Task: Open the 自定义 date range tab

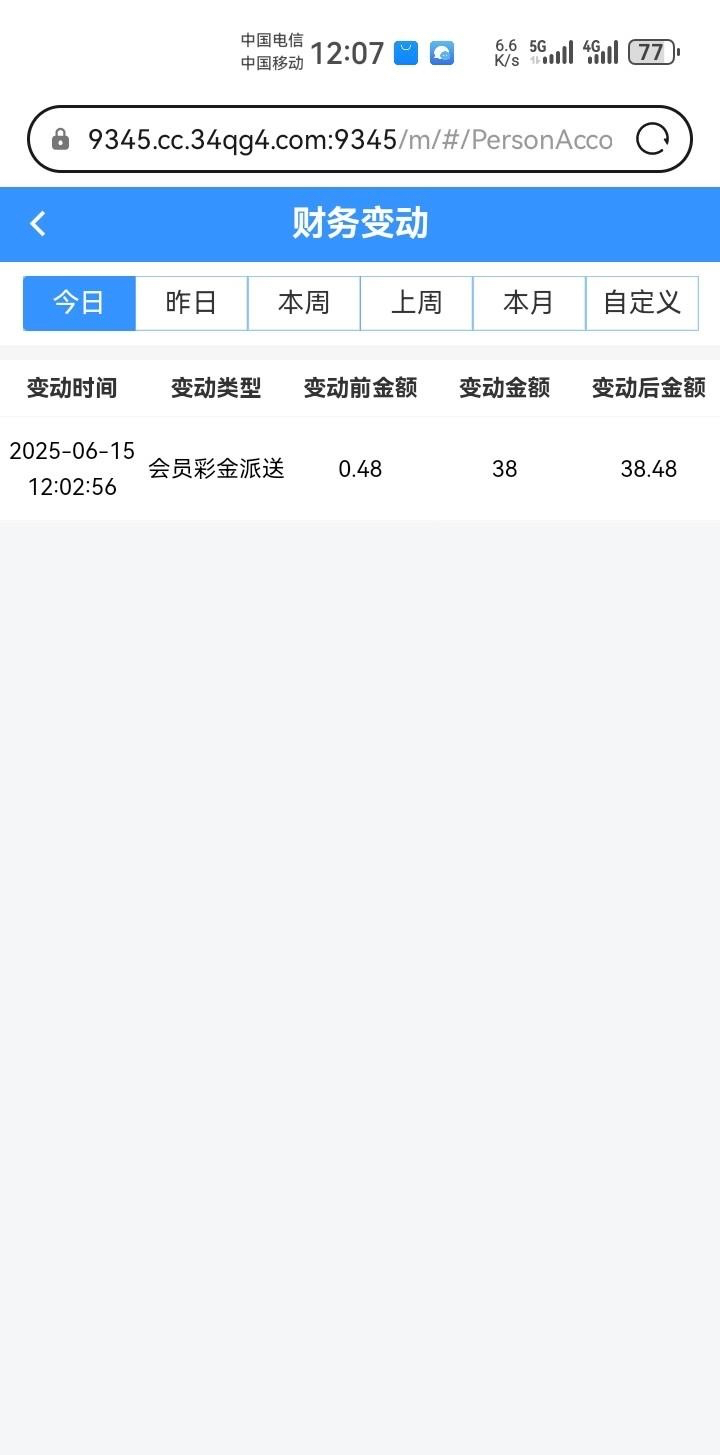Action: pyautogui.click(x=641, y=303)
